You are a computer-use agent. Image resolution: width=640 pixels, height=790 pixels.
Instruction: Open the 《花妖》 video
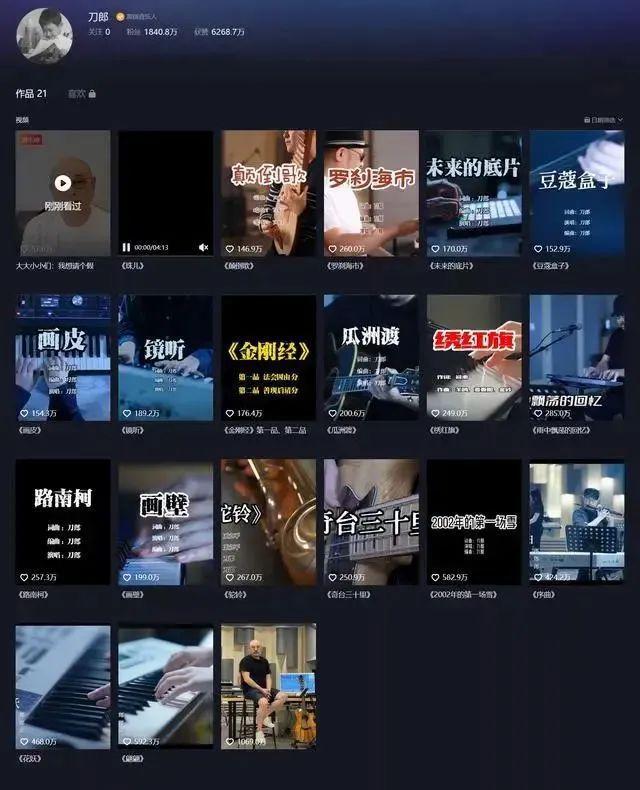point(63,686)
